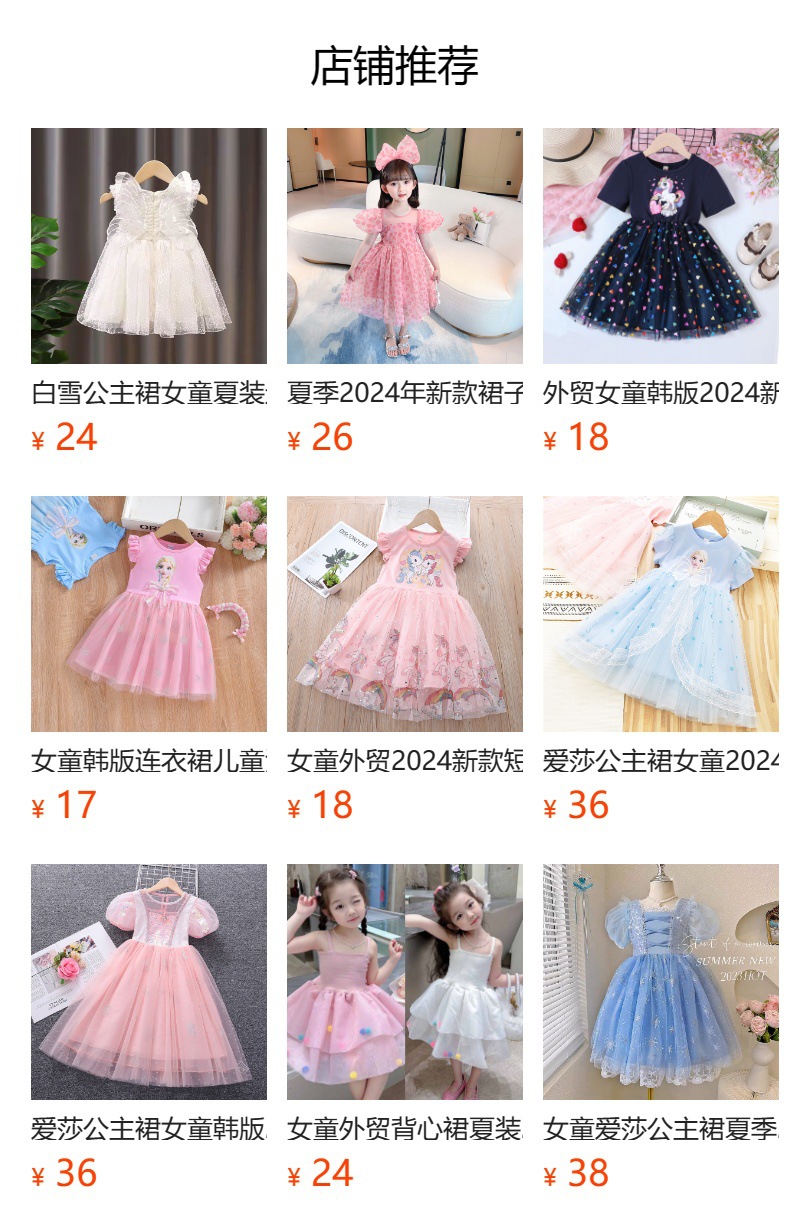View the 夏季2024年新款裙子 pink dress
Image resolution: width=790 pixels, height=1232 pixels.
(x=405, y=246)
